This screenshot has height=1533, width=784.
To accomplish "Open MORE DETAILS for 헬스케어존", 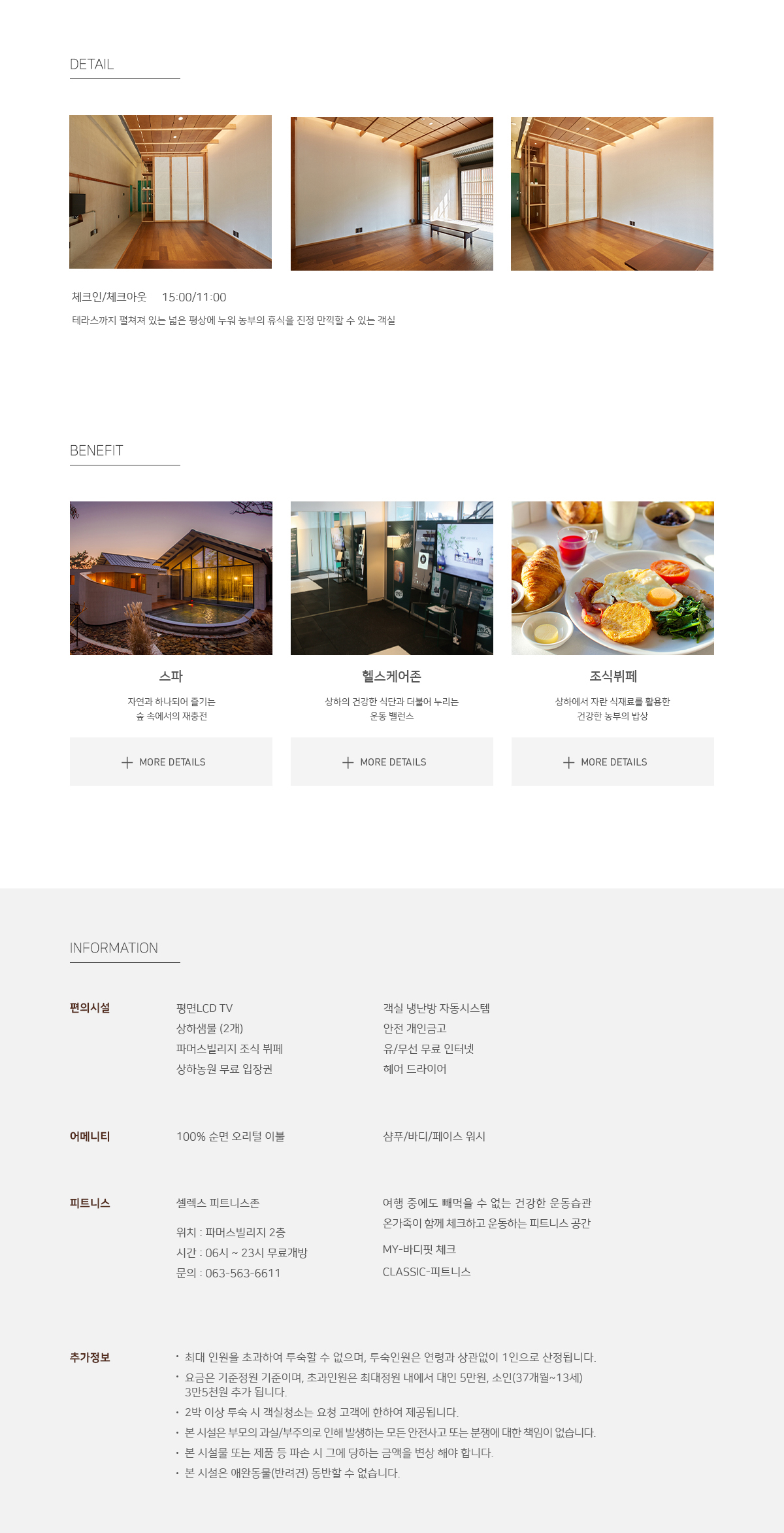I will [x=392, y=762].
